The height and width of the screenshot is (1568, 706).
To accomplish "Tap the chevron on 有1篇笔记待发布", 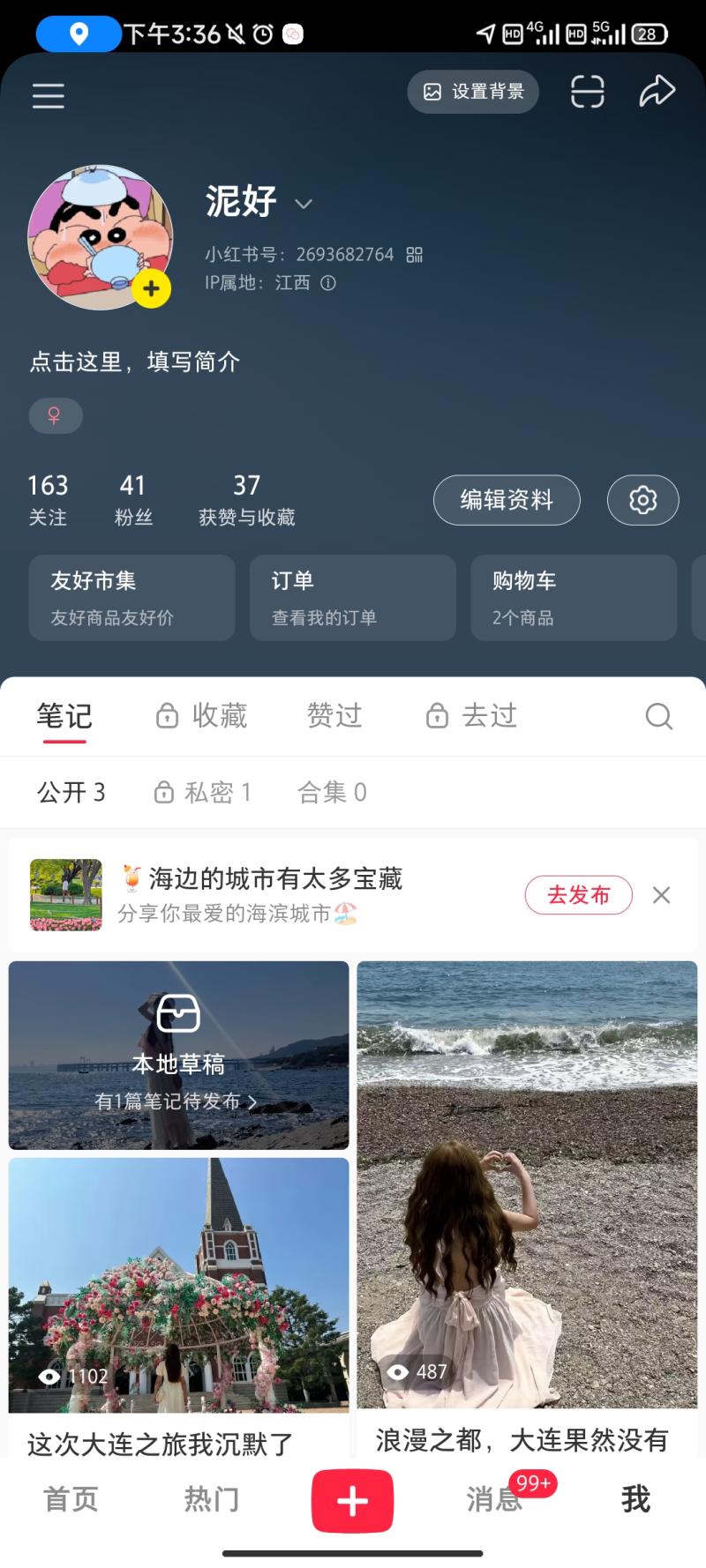I will 252,1101.
